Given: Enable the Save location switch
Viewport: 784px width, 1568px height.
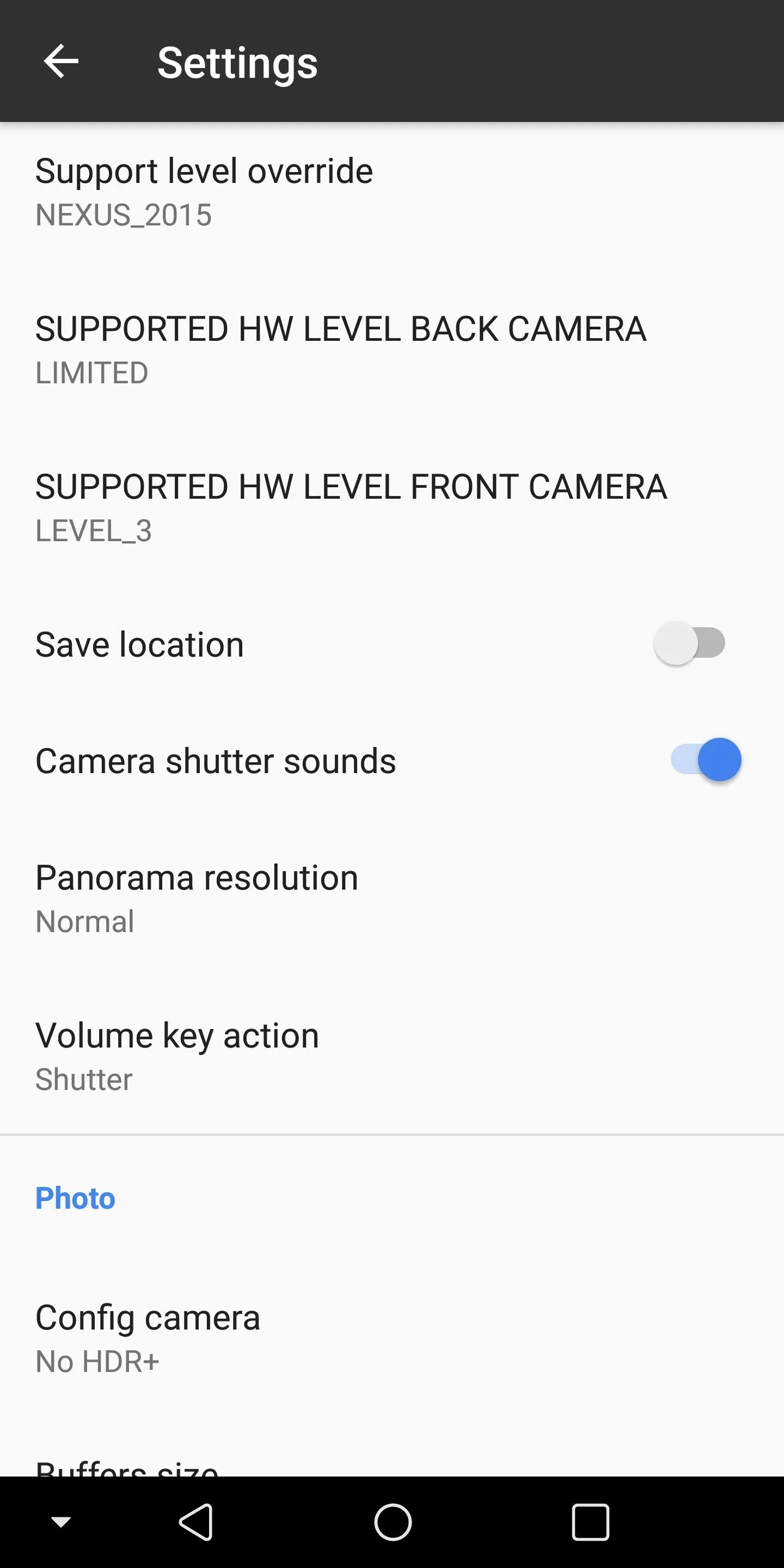Looking at the screenshot, I should (x=690, y=644).
